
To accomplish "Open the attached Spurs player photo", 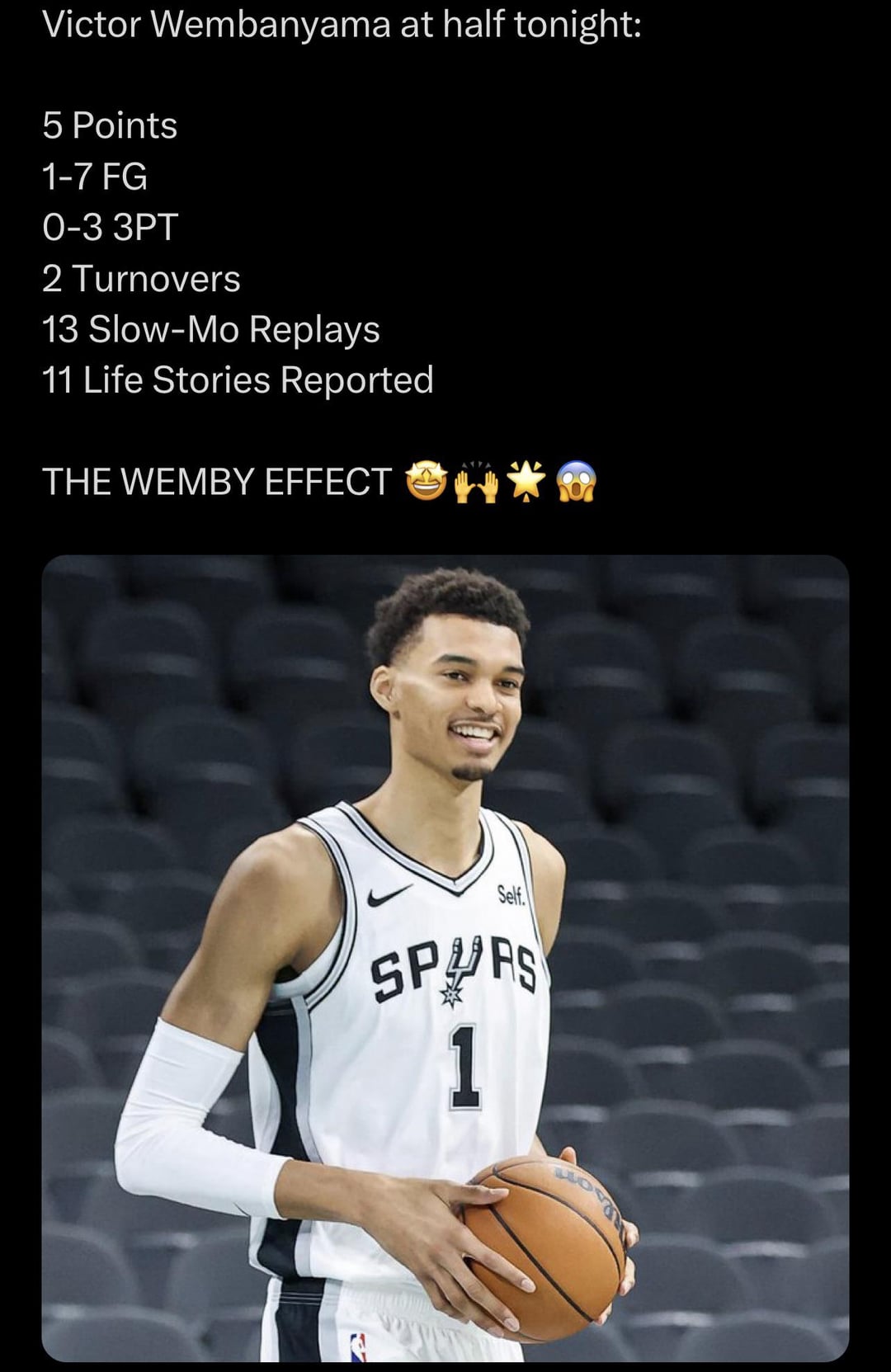I will click(445, 957).
